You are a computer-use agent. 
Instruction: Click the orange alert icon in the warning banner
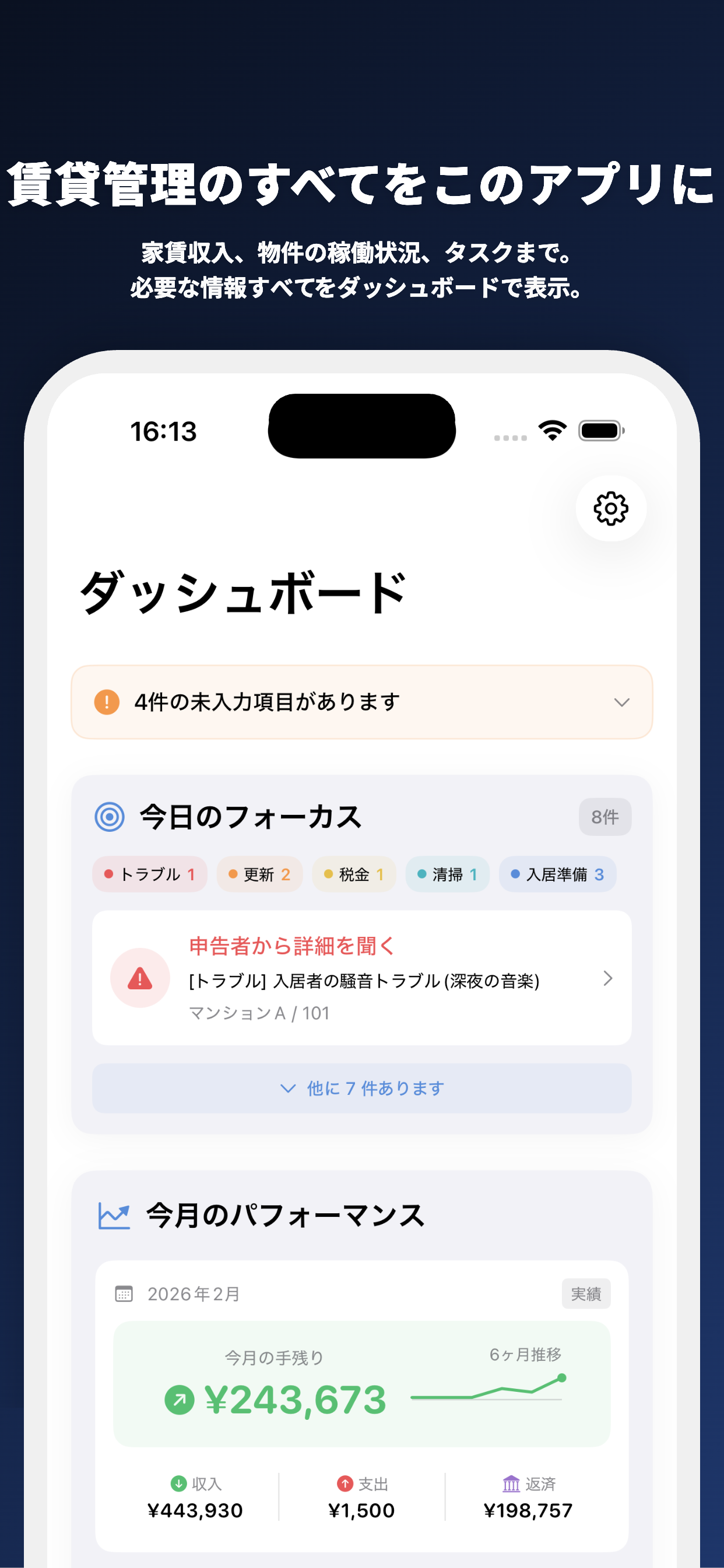(106, 702)
